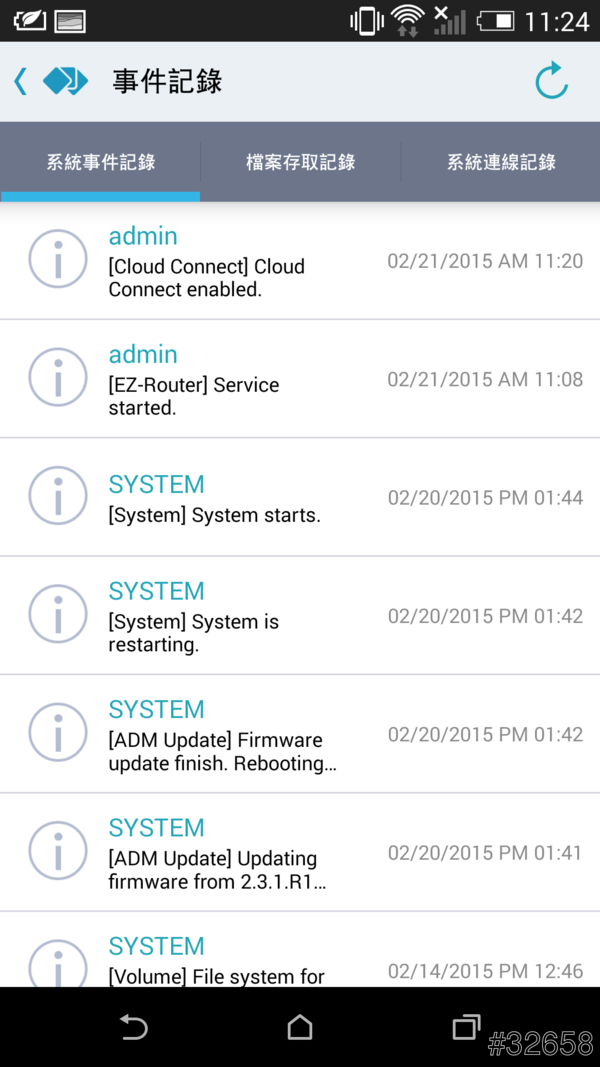Viewport: 600px width, 1067px height.
Task: Refresh the event log list
Action: [x=551, y=81]
